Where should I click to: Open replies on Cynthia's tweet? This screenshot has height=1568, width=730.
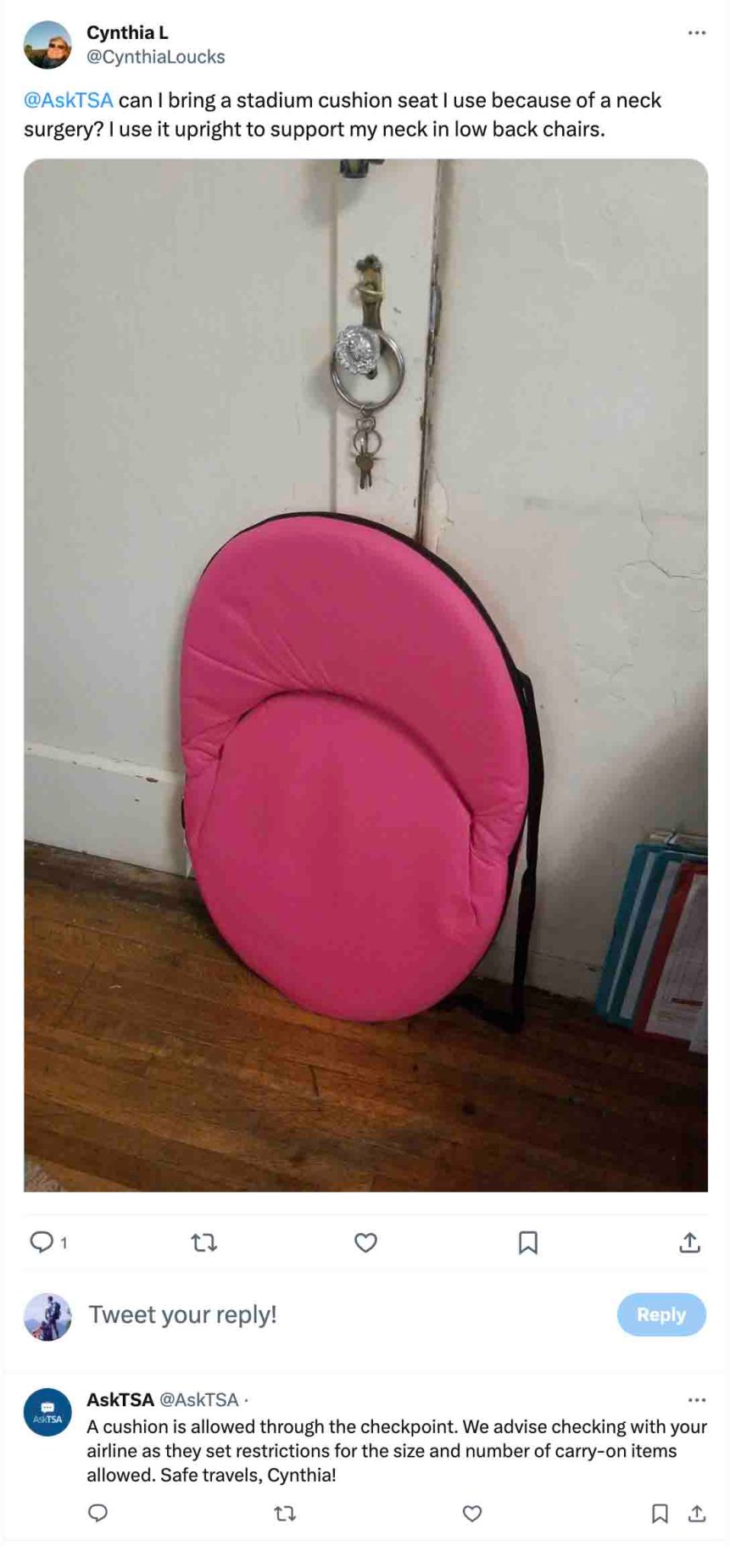[x=43, y=1242]
